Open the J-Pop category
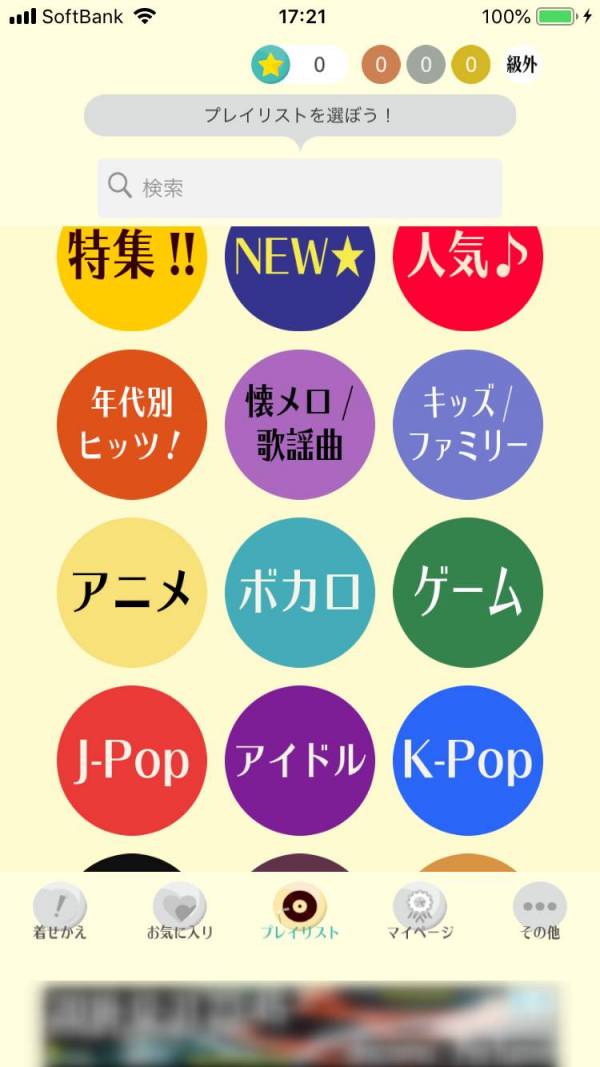600x1067 pixels. pos(132,760)
